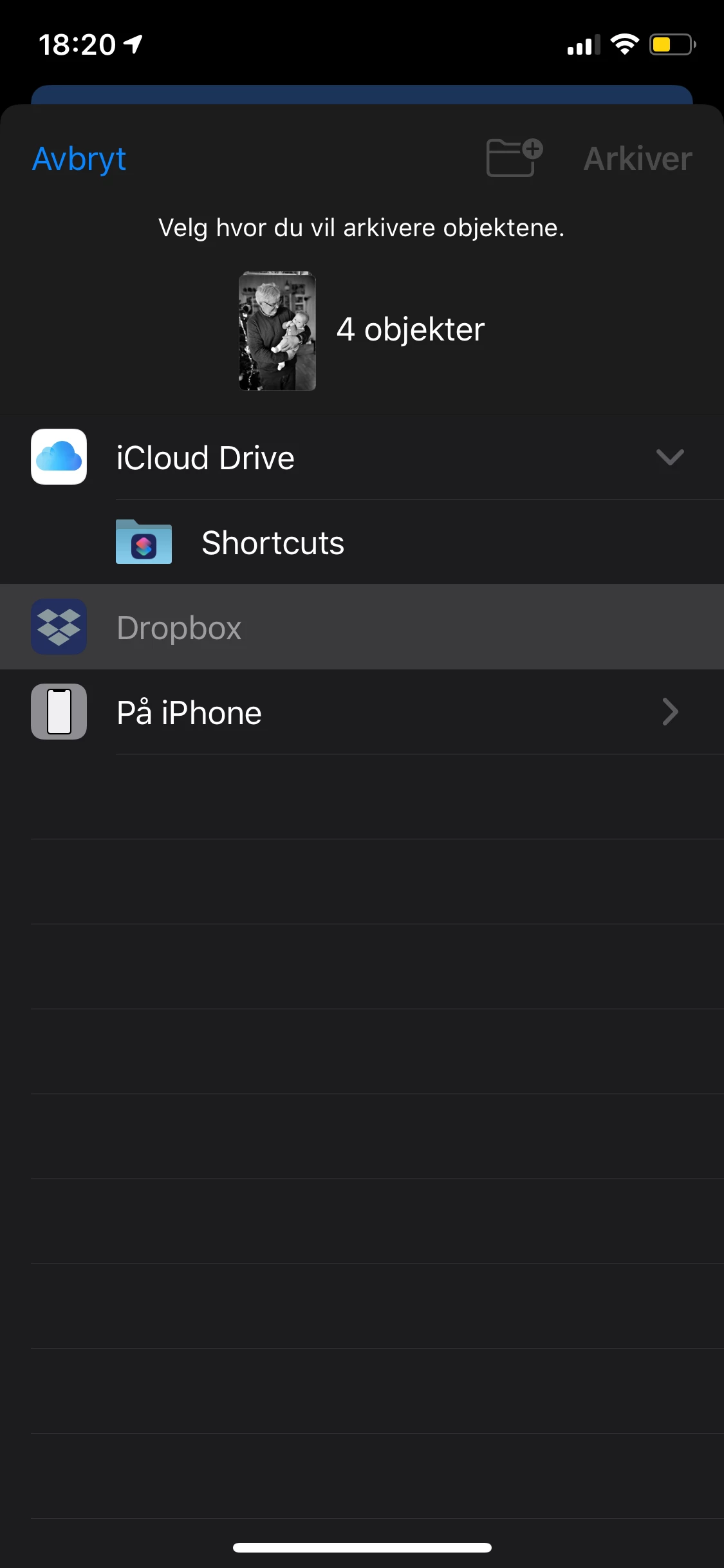Choose Dropbox as the save location
Viewport: 724px width, 1568px height.
click(x=180, y=628)
